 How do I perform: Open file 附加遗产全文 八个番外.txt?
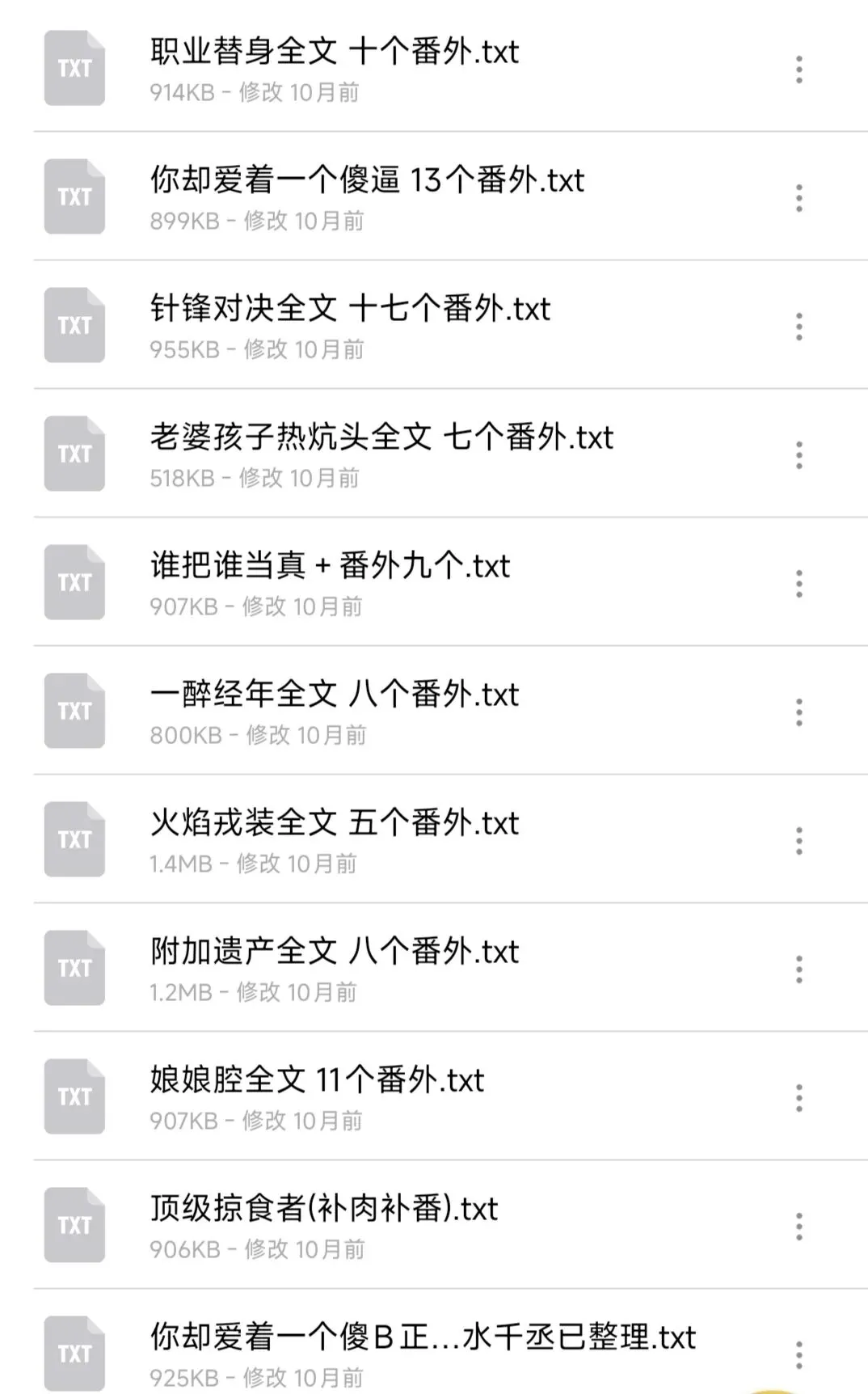pyautogui.click(x=334, y=953)
